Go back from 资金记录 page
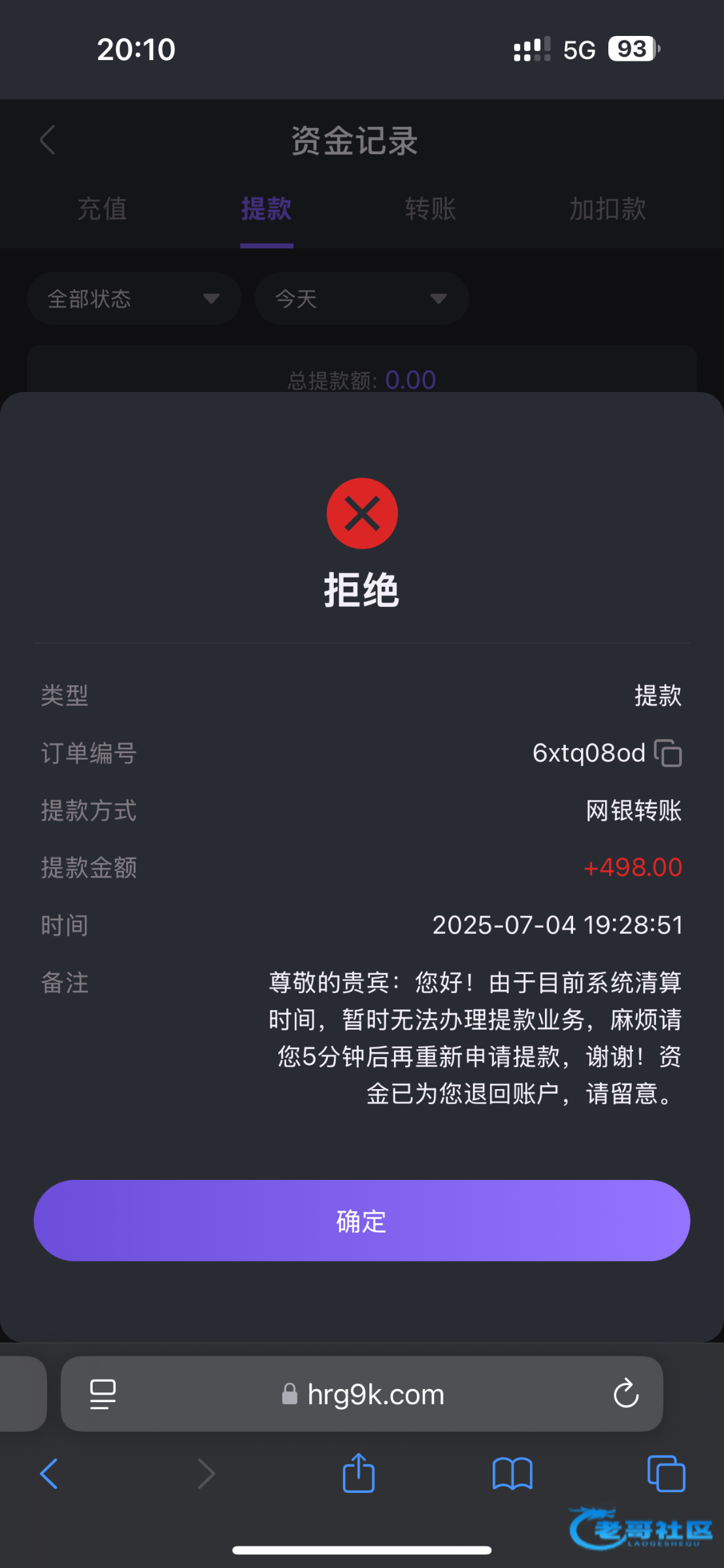This screenshot has width=724, height=1568. coord(48,140)
